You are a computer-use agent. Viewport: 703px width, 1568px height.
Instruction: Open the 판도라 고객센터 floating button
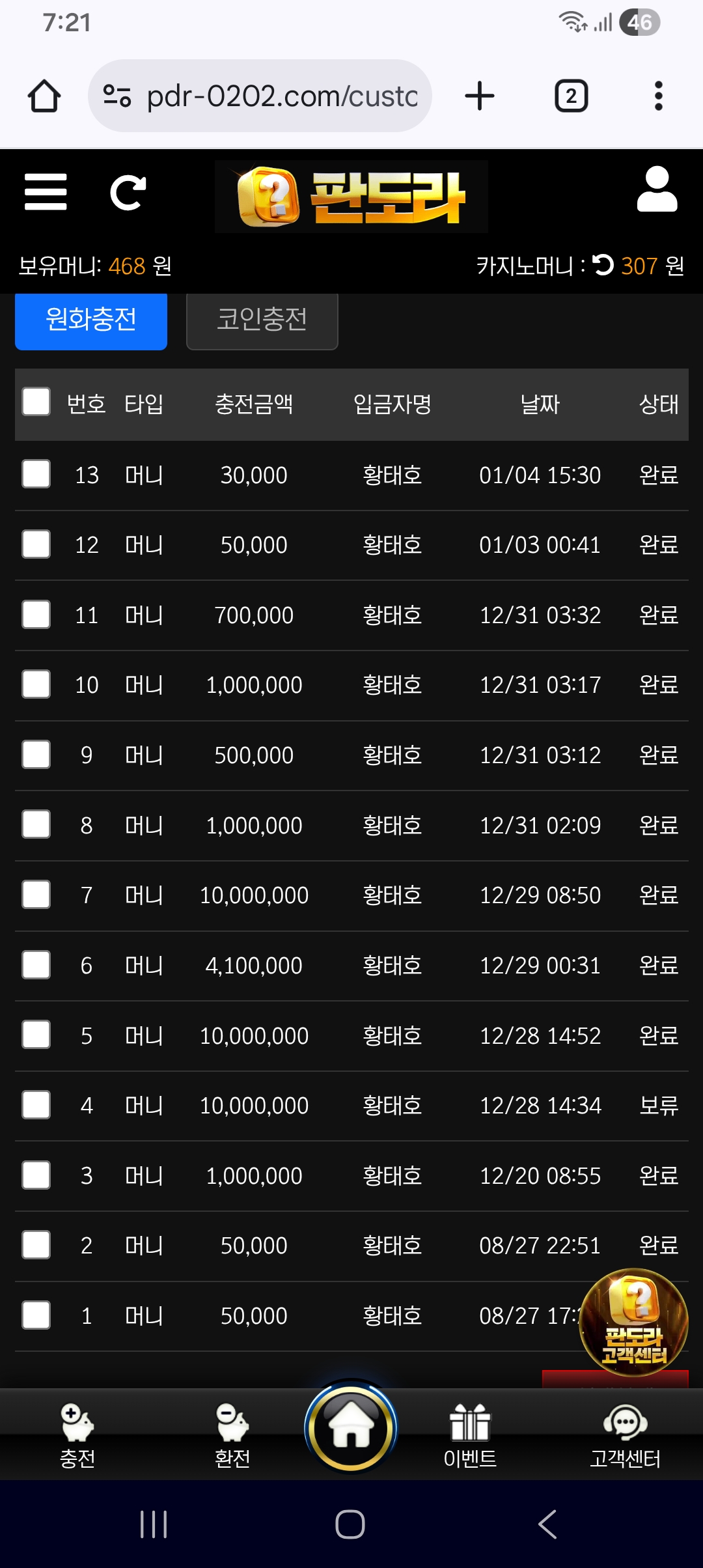tap(633, 1322)
